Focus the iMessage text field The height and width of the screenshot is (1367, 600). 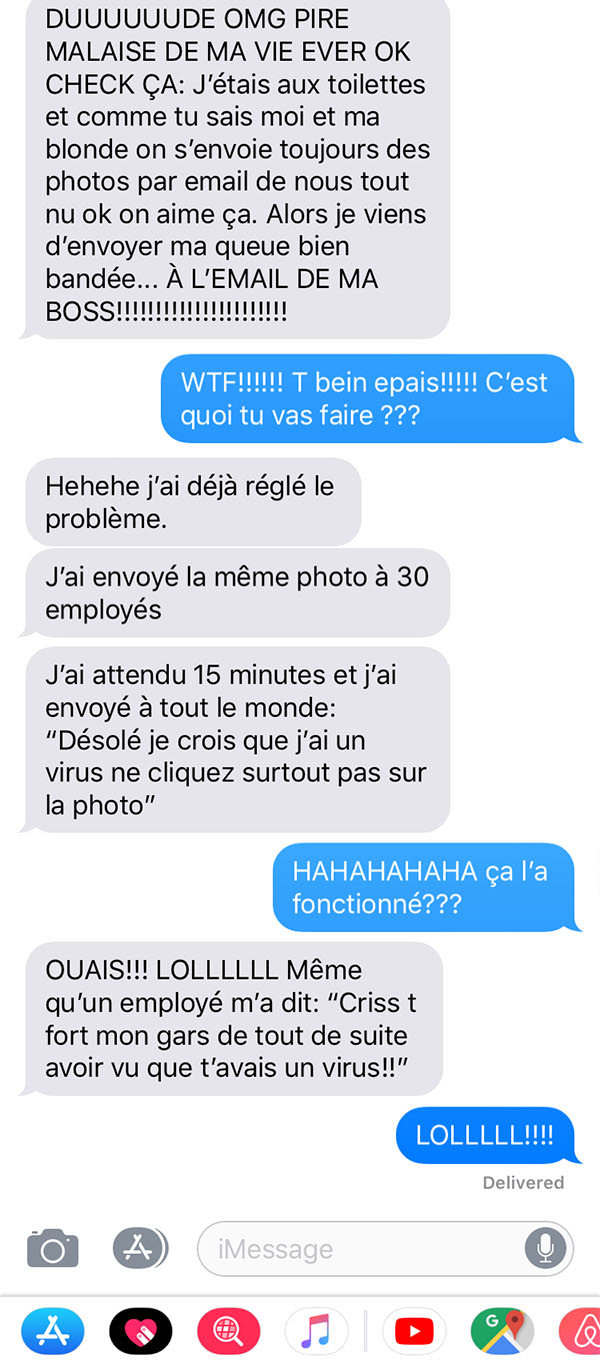click(x=385, y=1249)
